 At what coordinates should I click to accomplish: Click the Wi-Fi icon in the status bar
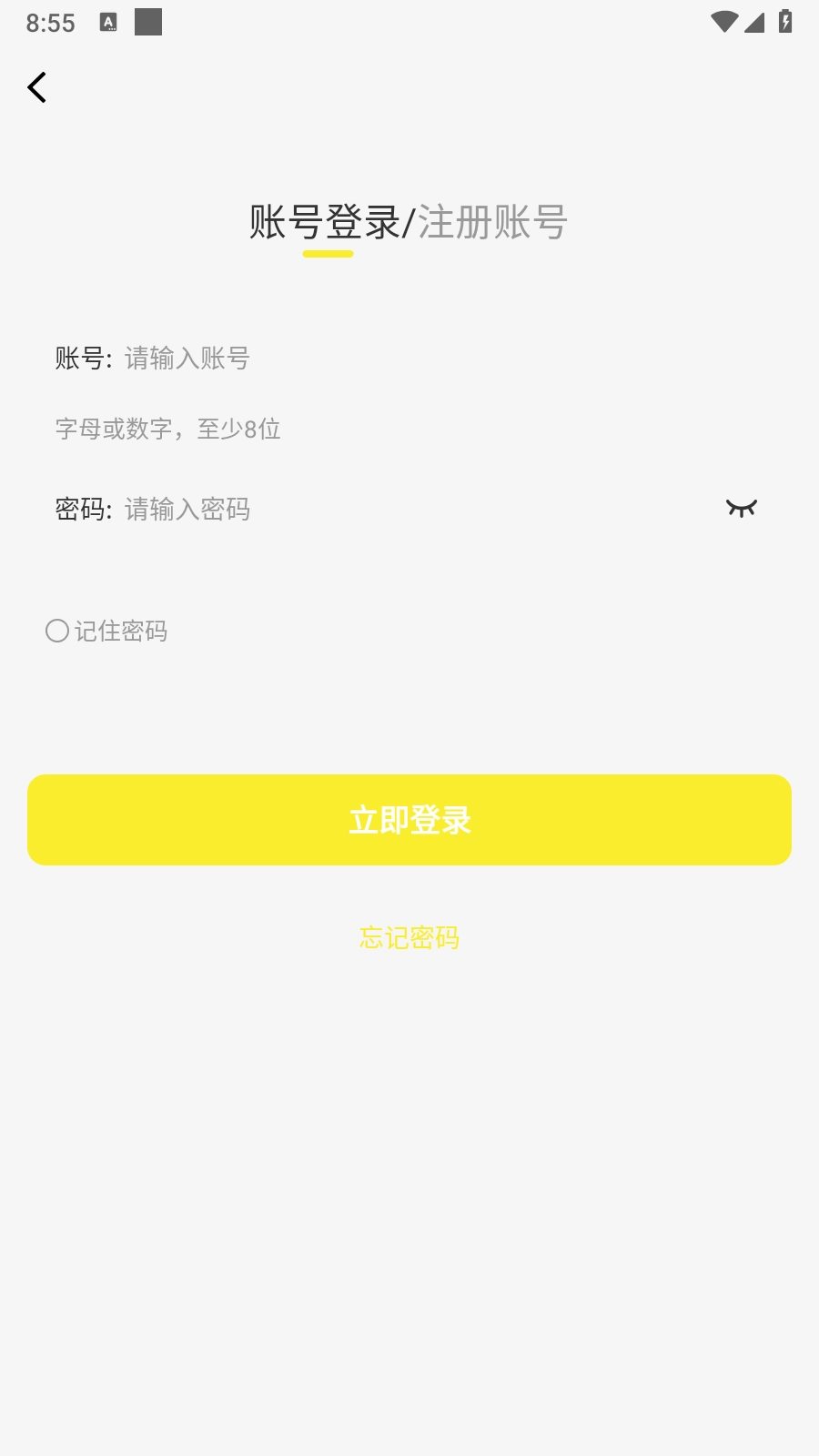coord(723,20)
